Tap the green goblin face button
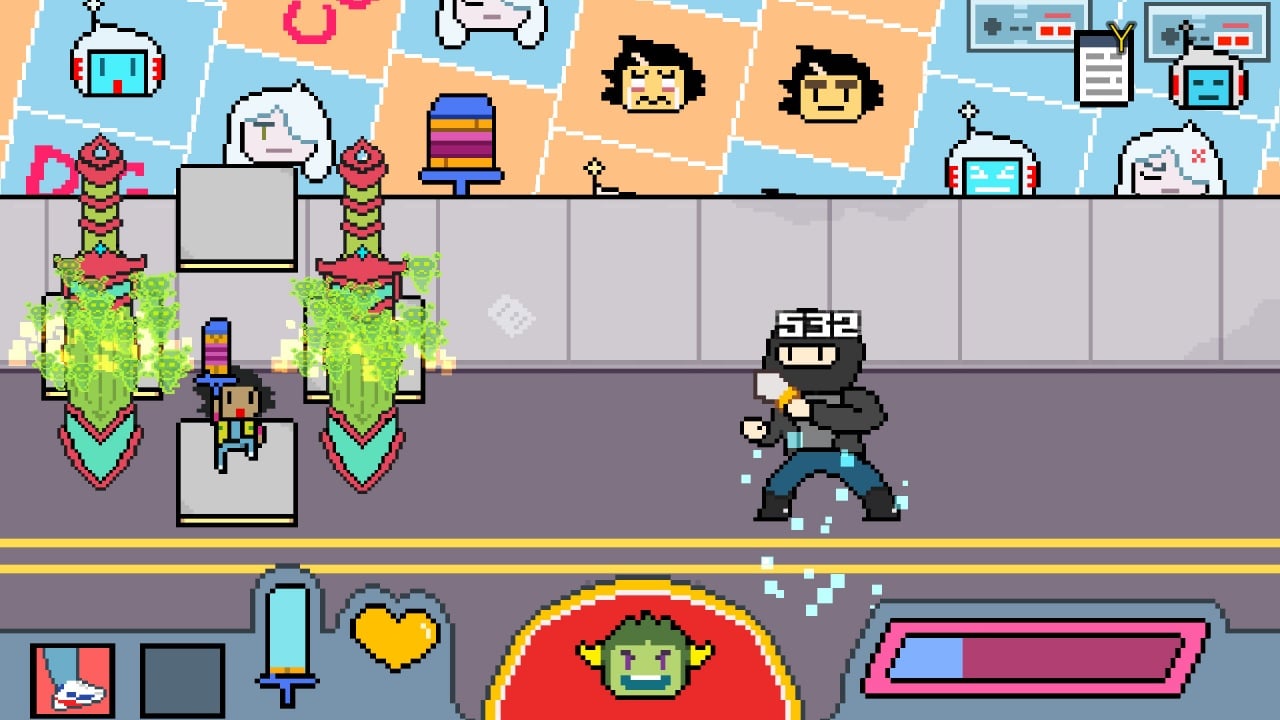 coord(644,655)
